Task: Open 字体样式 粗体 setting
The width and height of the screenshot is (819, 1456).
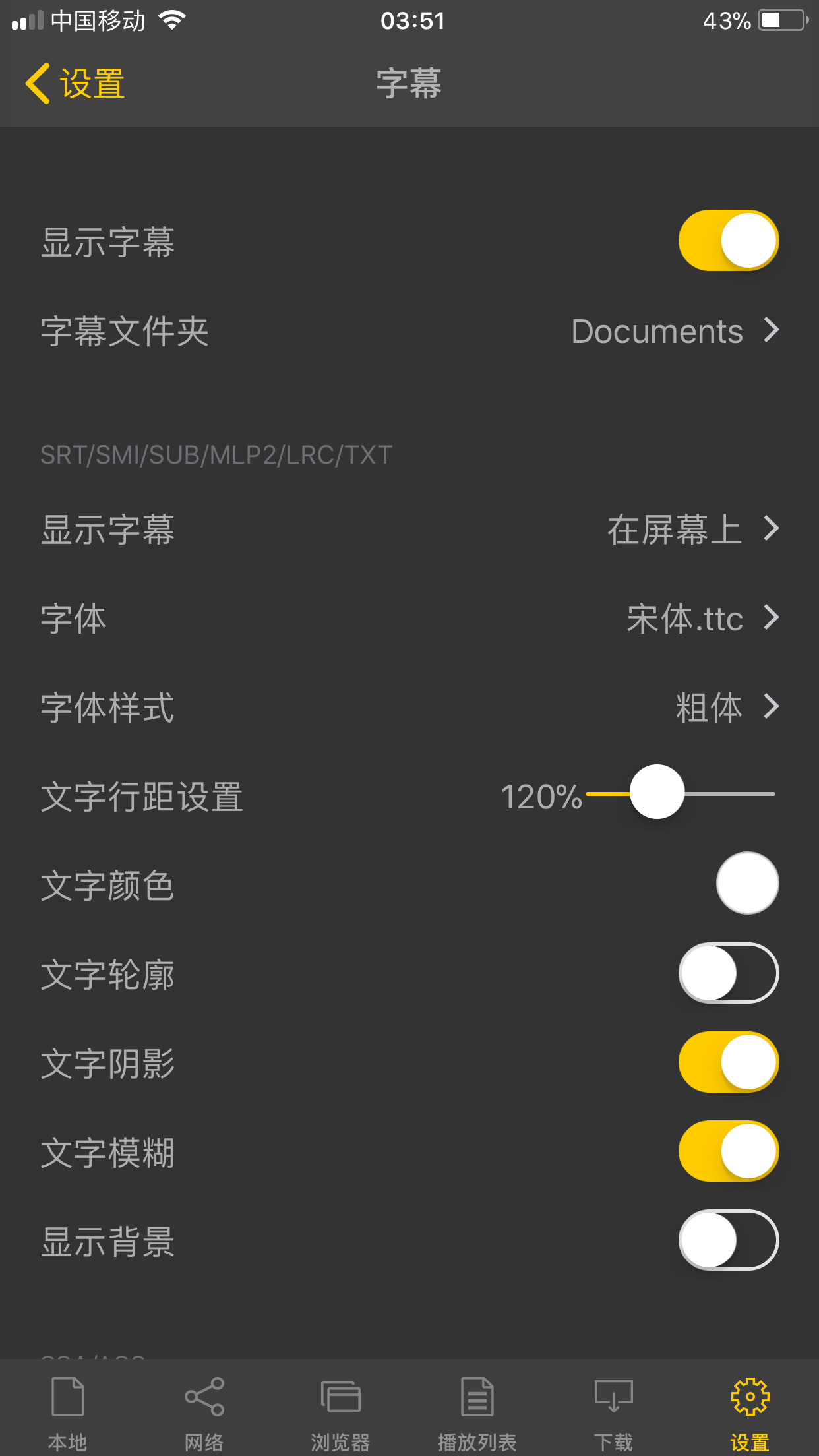Action: click(x=409, y=708)
